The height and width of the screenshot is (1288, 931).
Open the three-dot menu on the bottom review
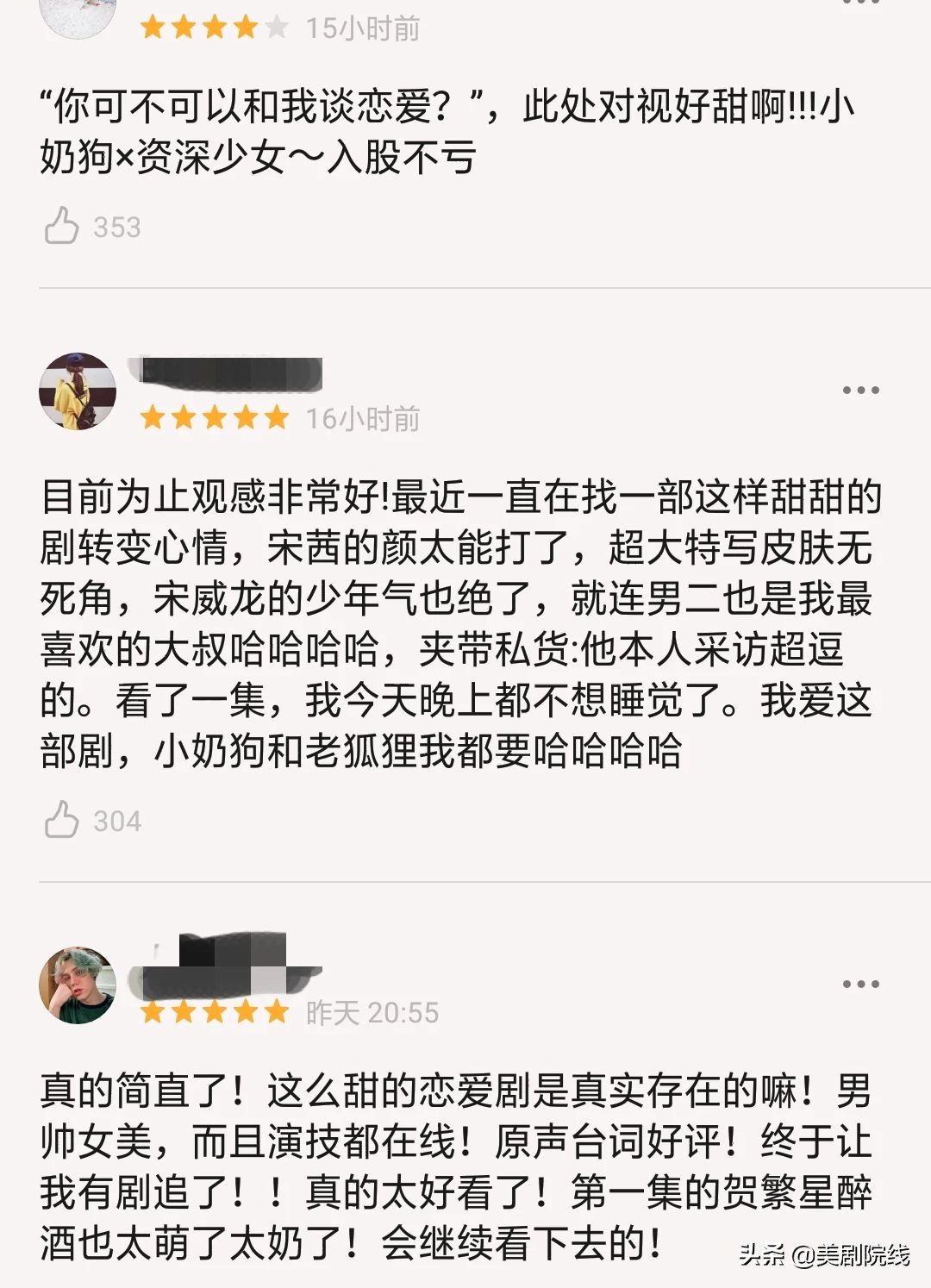click(859, 983)
